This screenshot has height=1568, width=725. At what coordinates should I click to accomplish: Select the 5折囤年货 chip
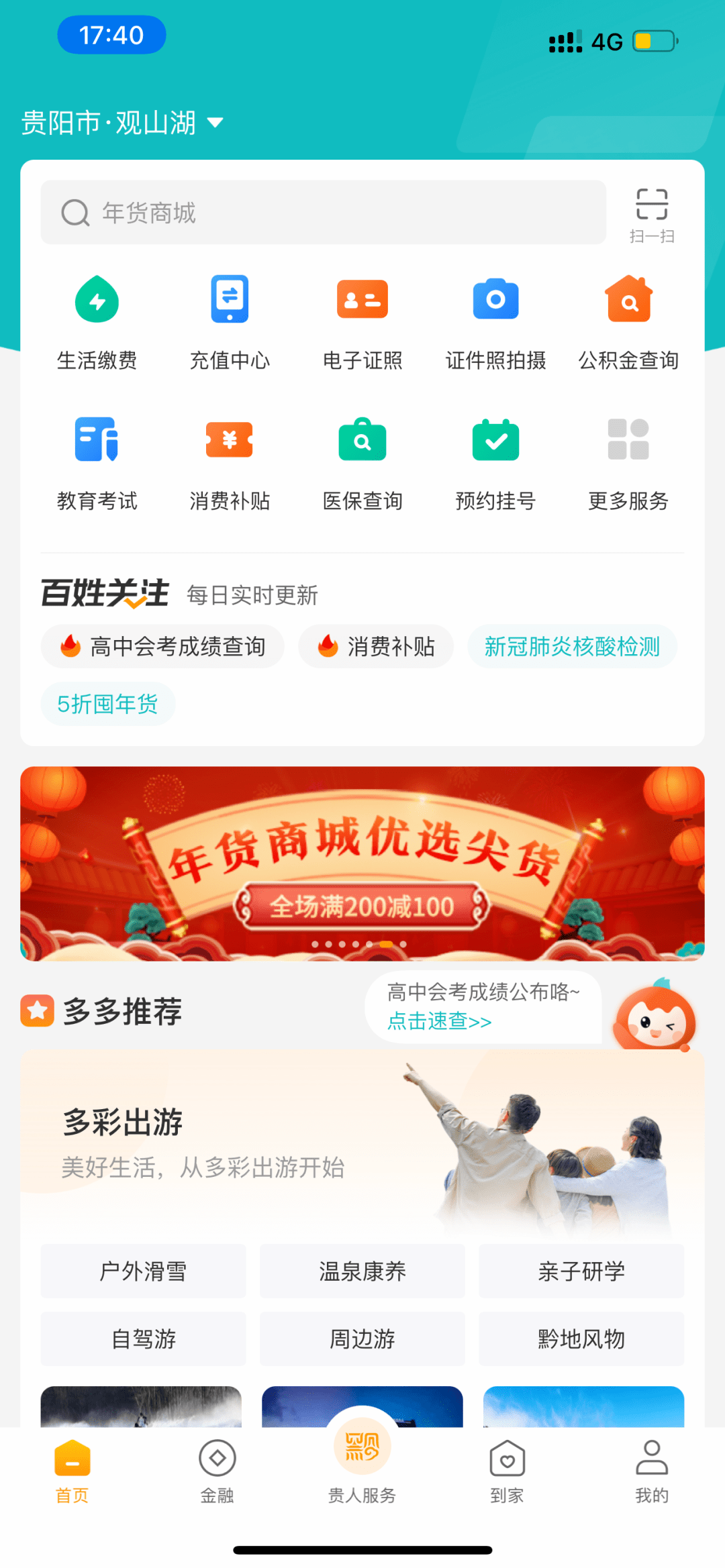tap(107, 704)
